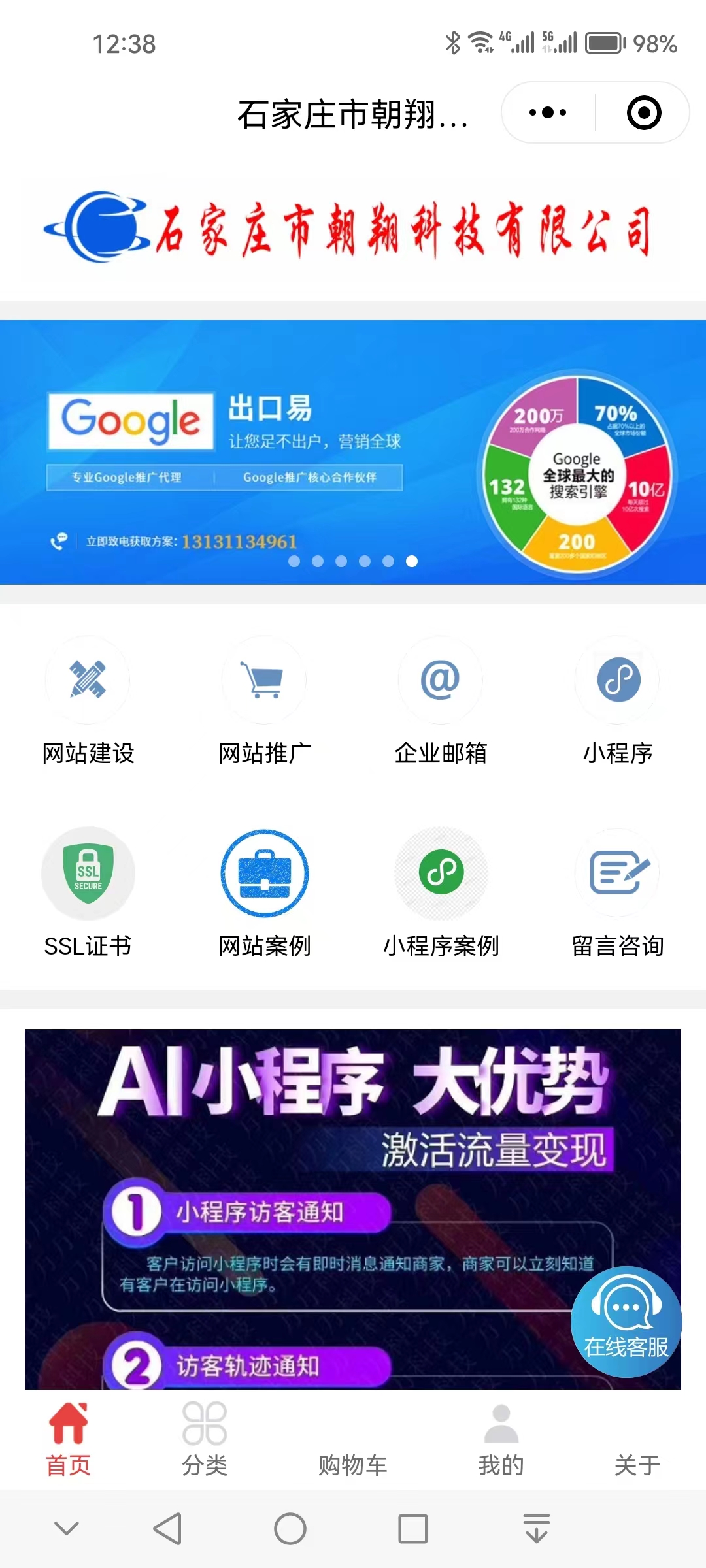This screenshot has height=1568, width=706.
Task: Select the 网站推广 shopping cart icon
Action: click(263, 680)
